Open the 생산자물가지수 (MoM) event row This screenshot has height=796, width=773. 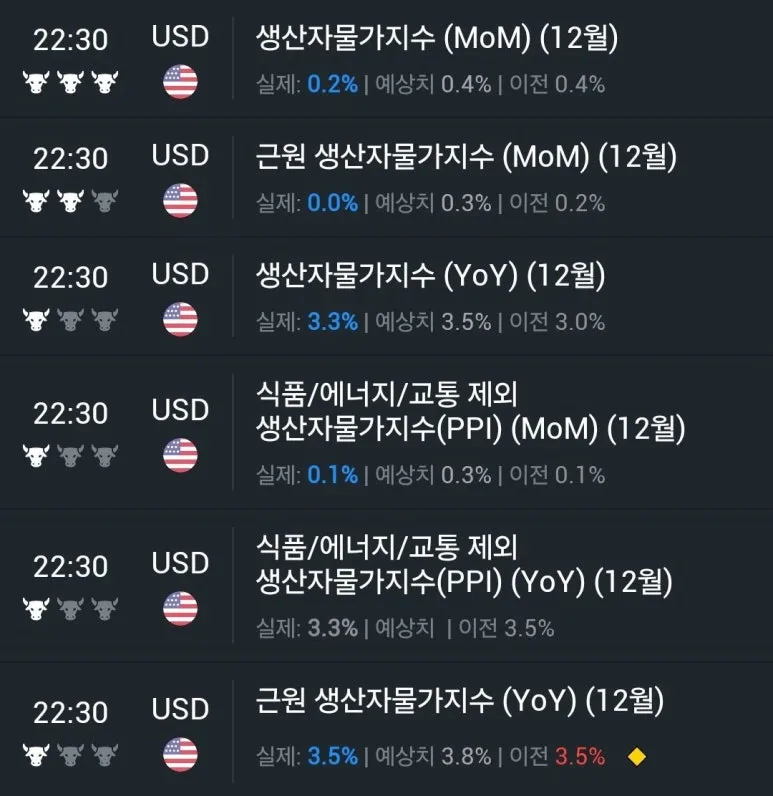(437, 40)
